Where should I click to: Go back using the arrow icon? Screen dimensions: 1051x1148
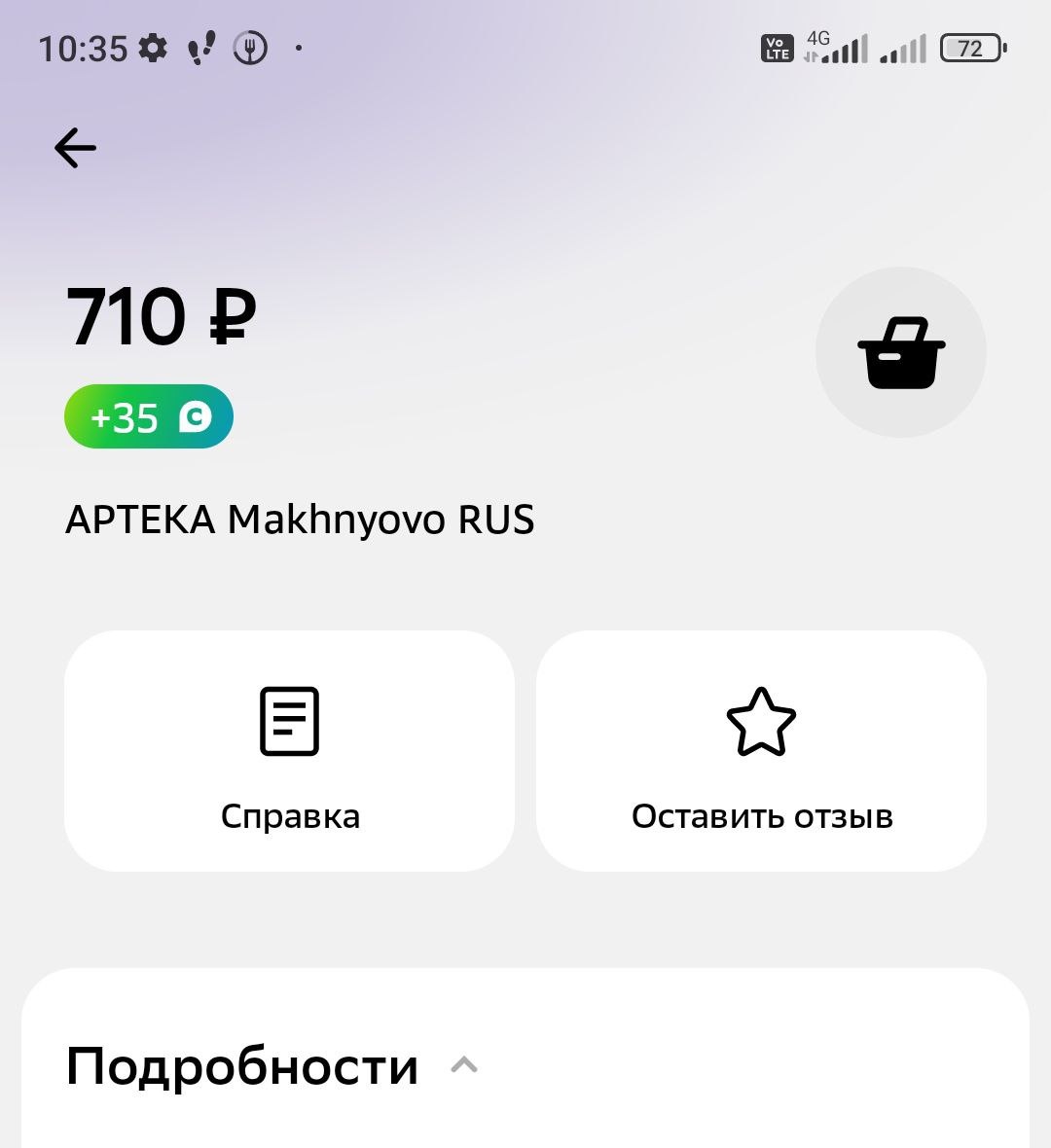pos(76,147)
